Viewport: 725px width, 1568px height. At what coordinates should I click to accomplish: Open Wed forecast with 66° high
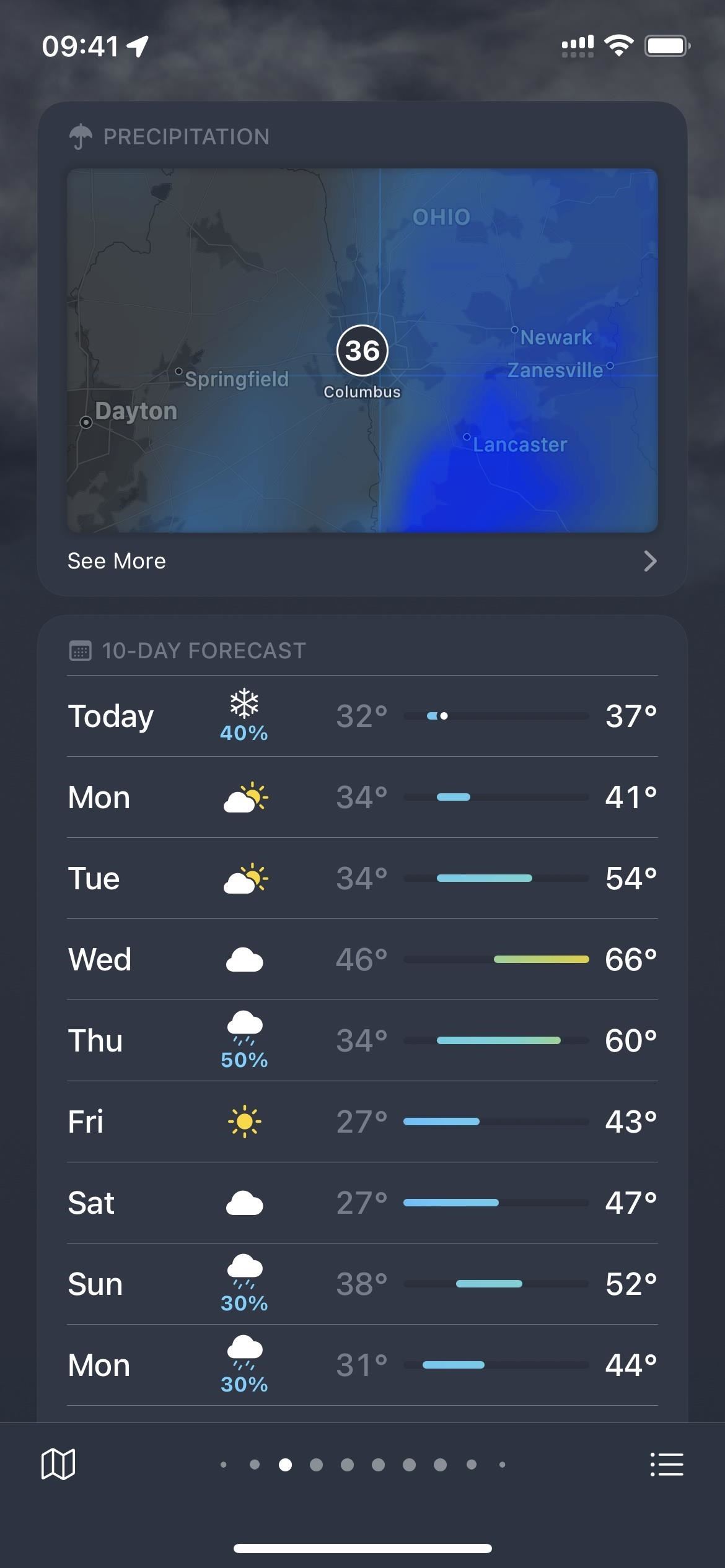[362, 960]
